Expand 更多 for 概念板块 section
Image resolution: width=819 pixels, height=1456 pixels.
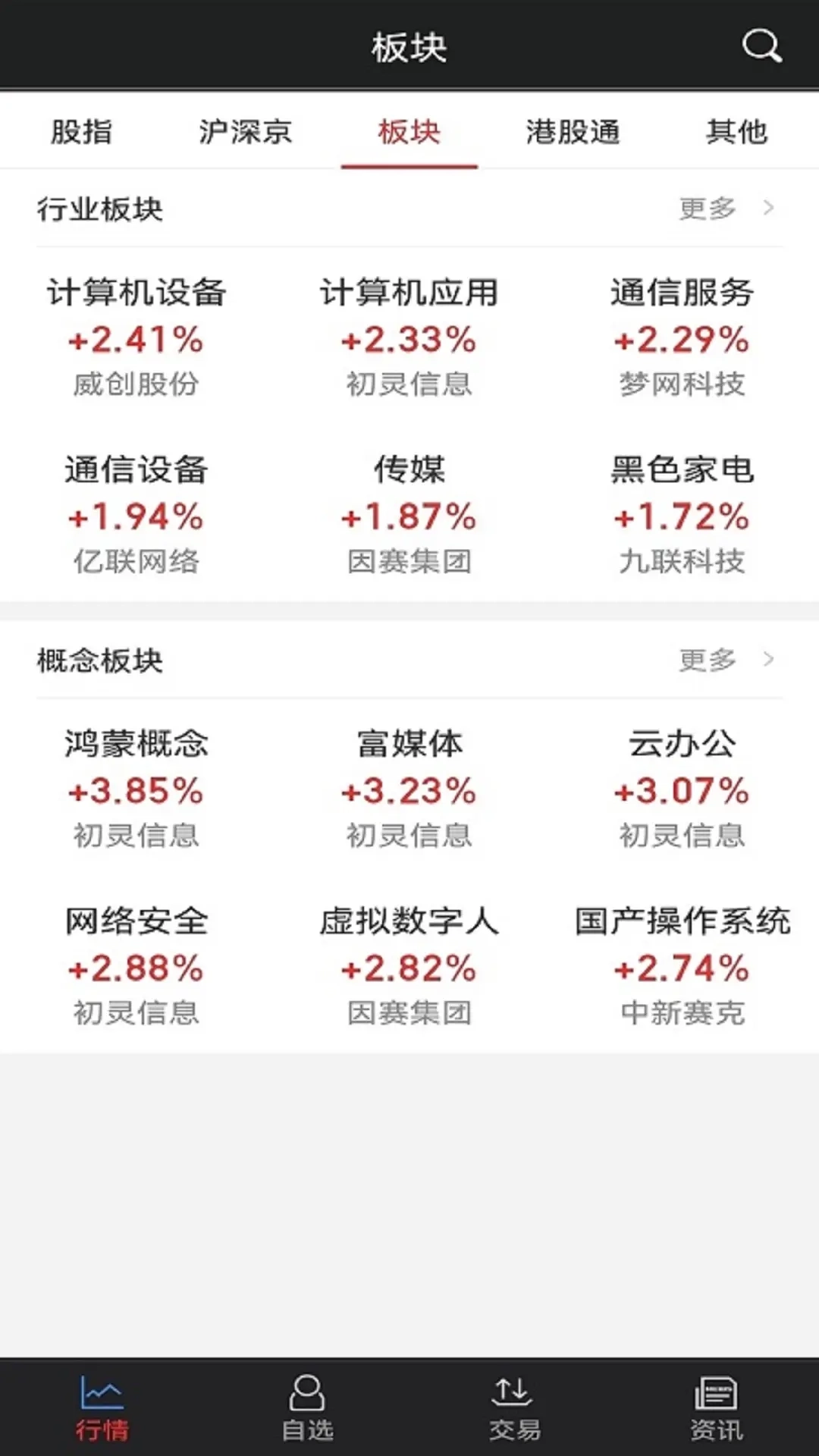[705, 661]
